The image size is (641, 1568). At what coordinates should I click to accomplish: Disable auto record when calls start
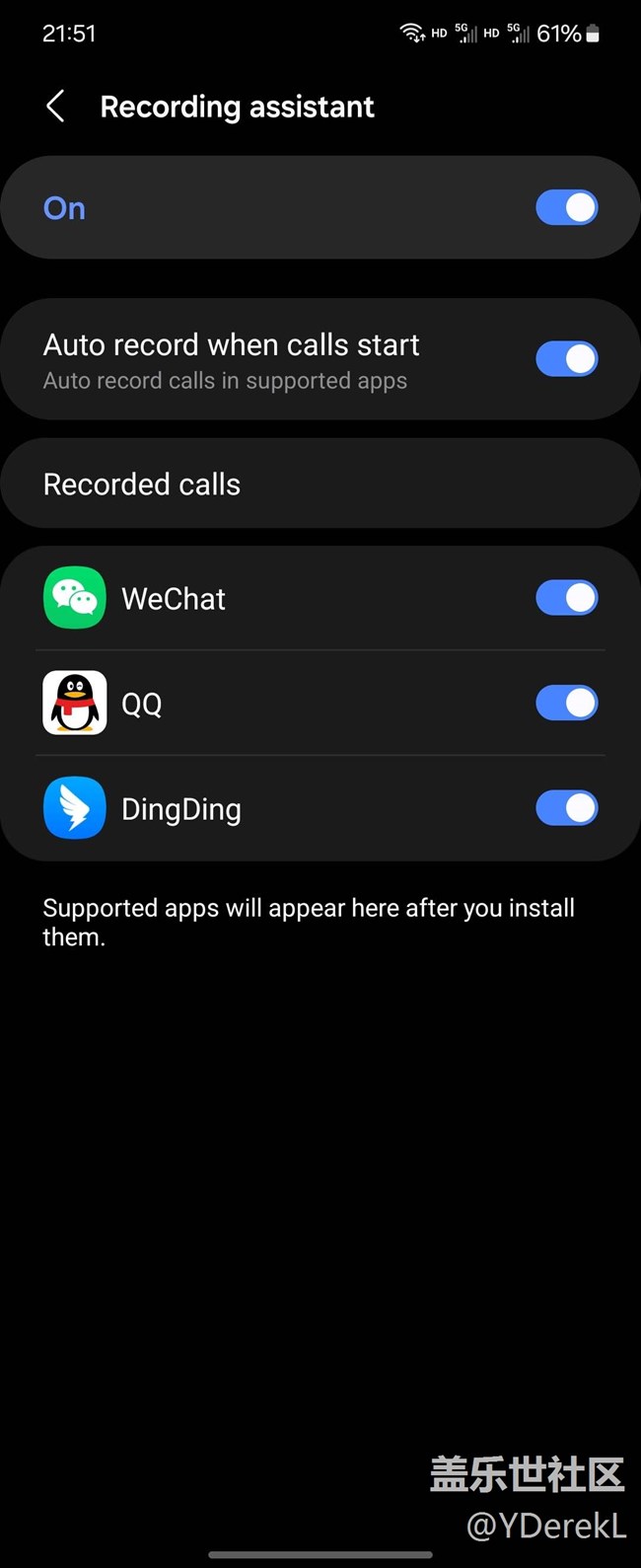tap(566, 359)
